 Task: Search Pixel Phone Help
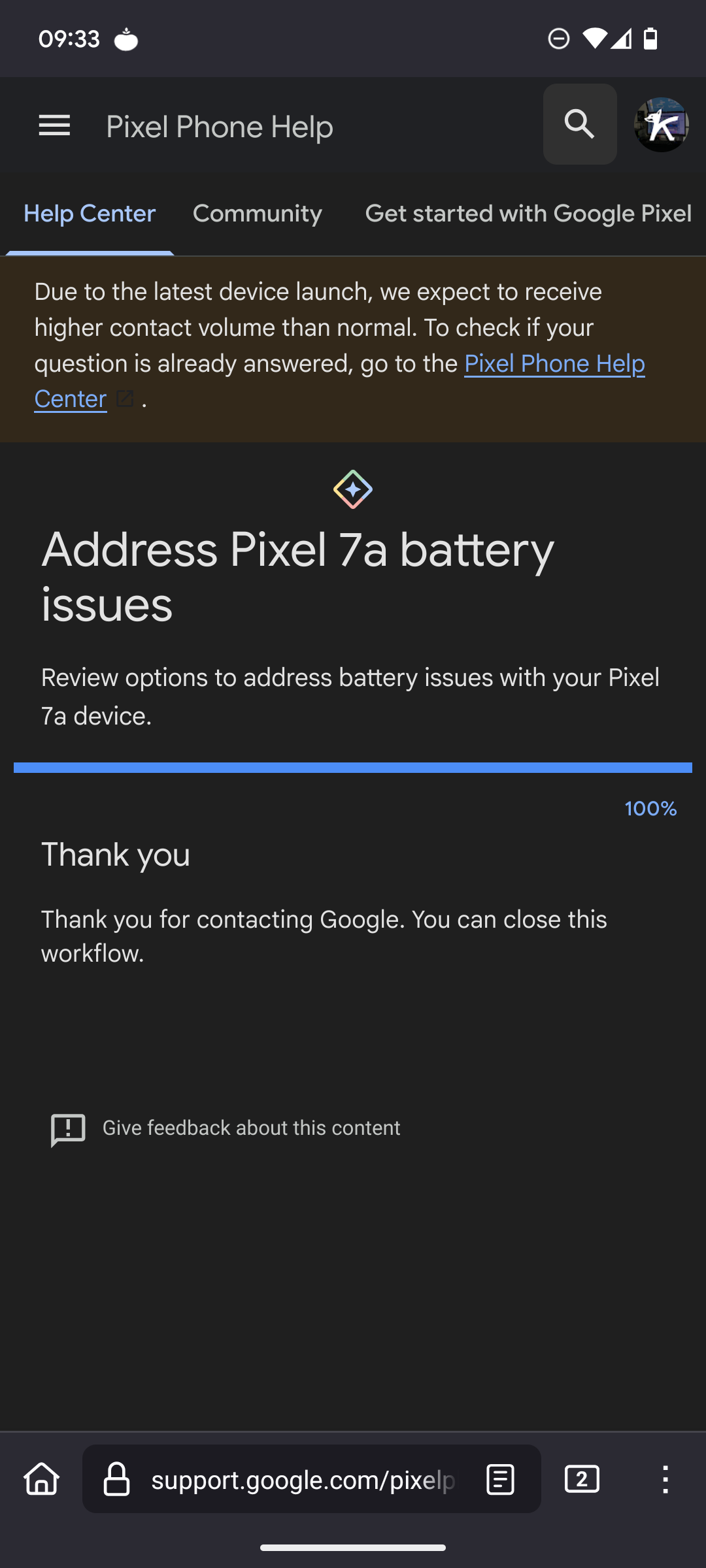click(580, 124)
